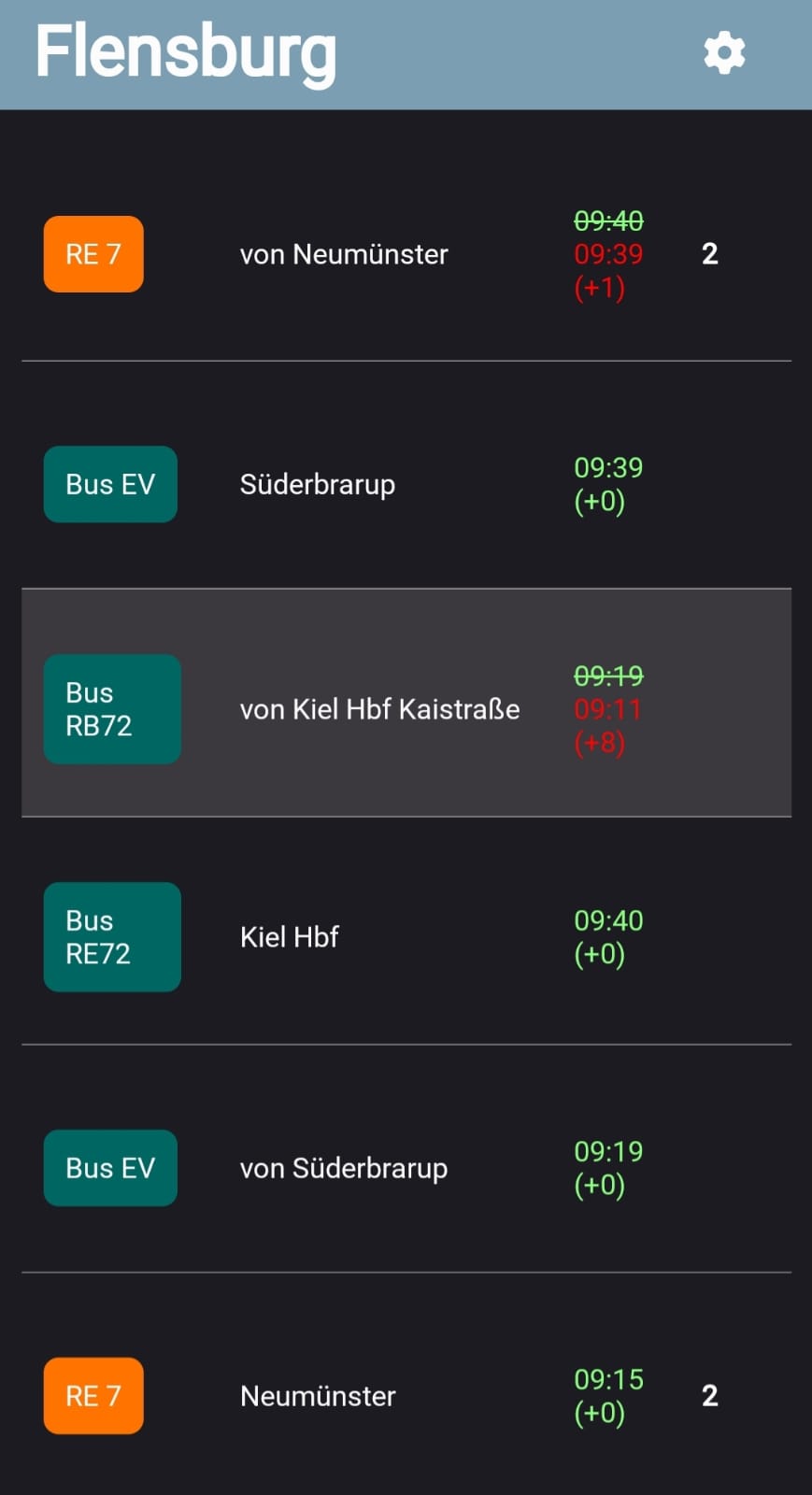Open the RE 7 from Neumünster entry
The width and height of the screenshot is (812, 1495).
pyautogui.click(x=406, y=254)
